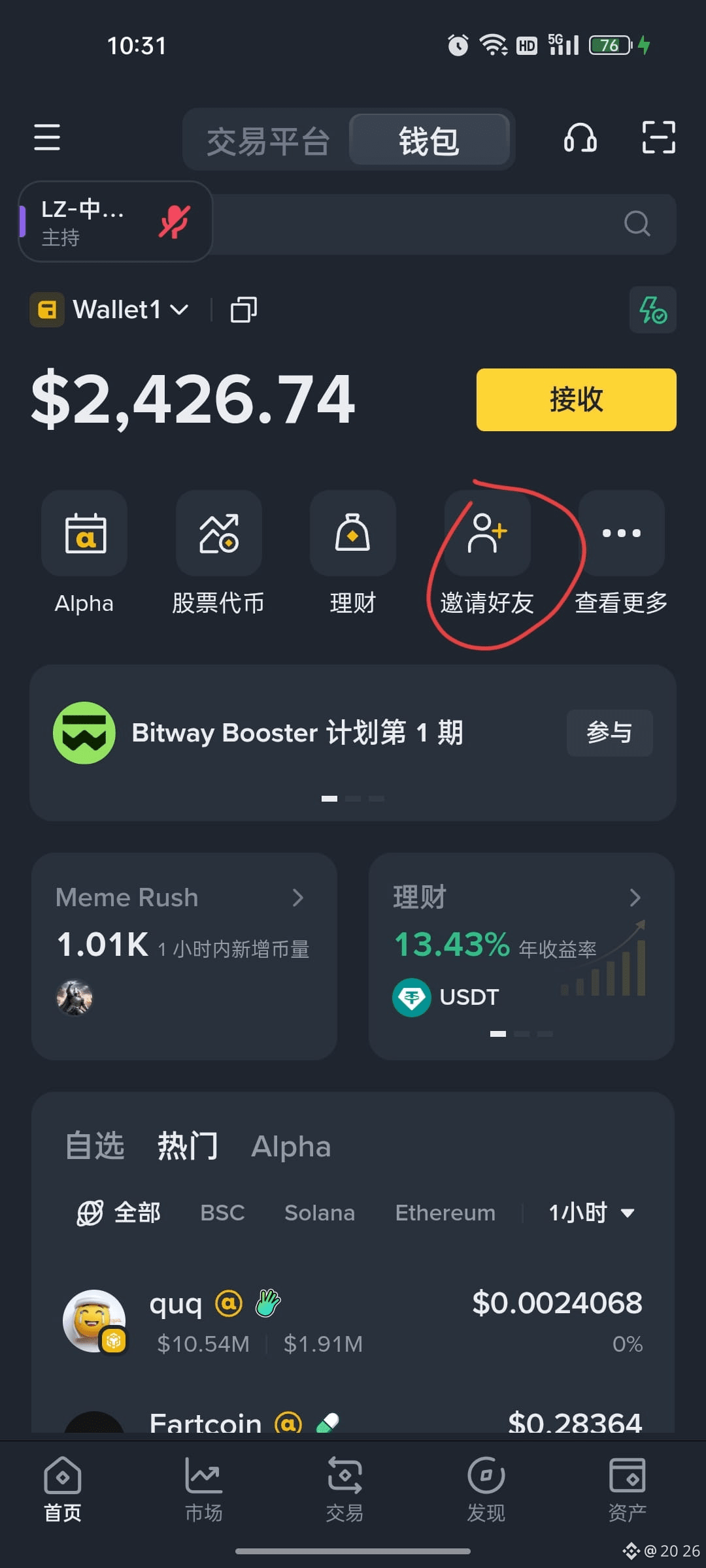Switch to the 钱包 tab
The width and height of the screenshot is (706, 1568).
[429, 139]
